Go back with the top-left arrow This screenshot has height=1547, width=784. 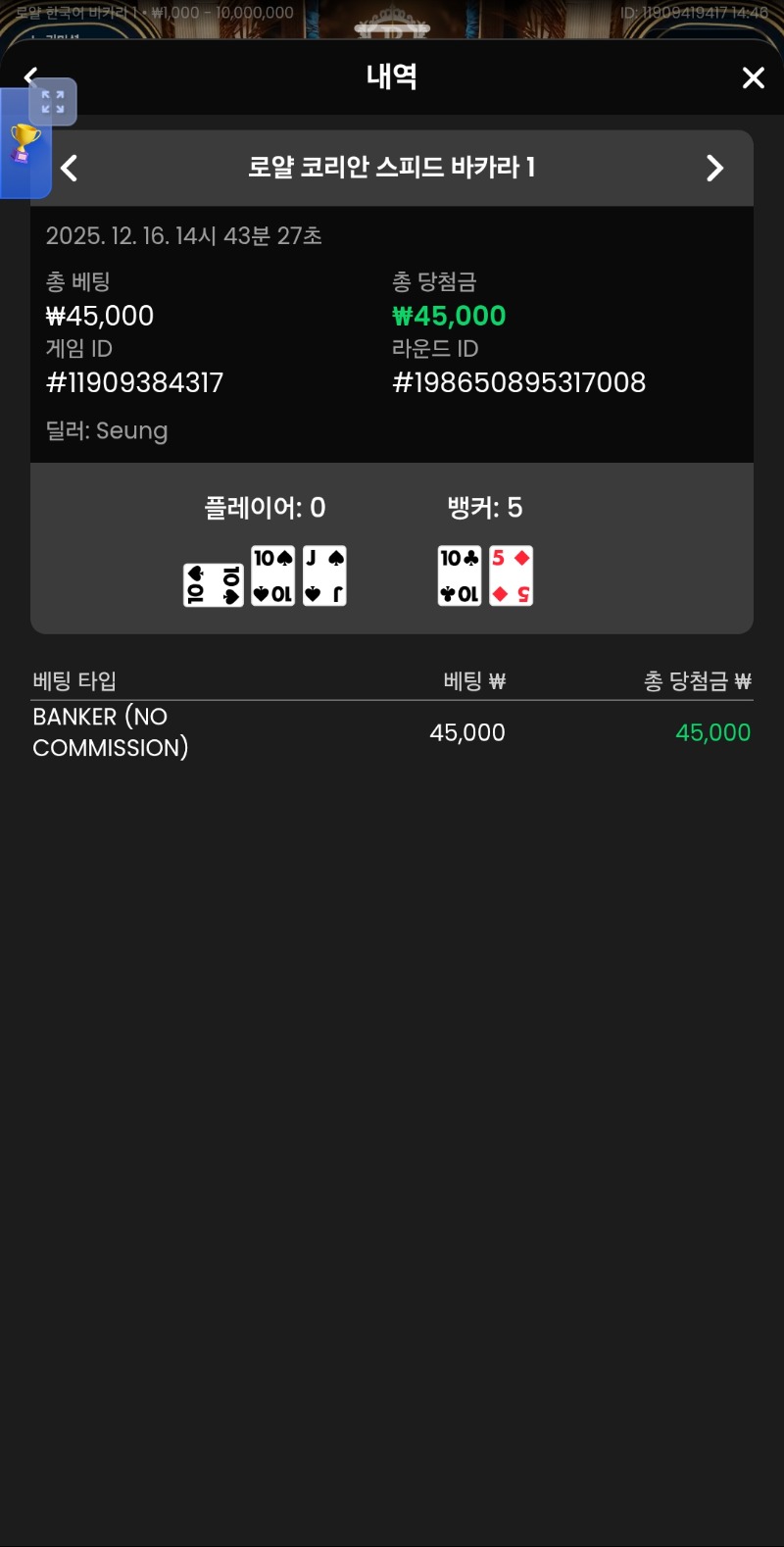30,75
